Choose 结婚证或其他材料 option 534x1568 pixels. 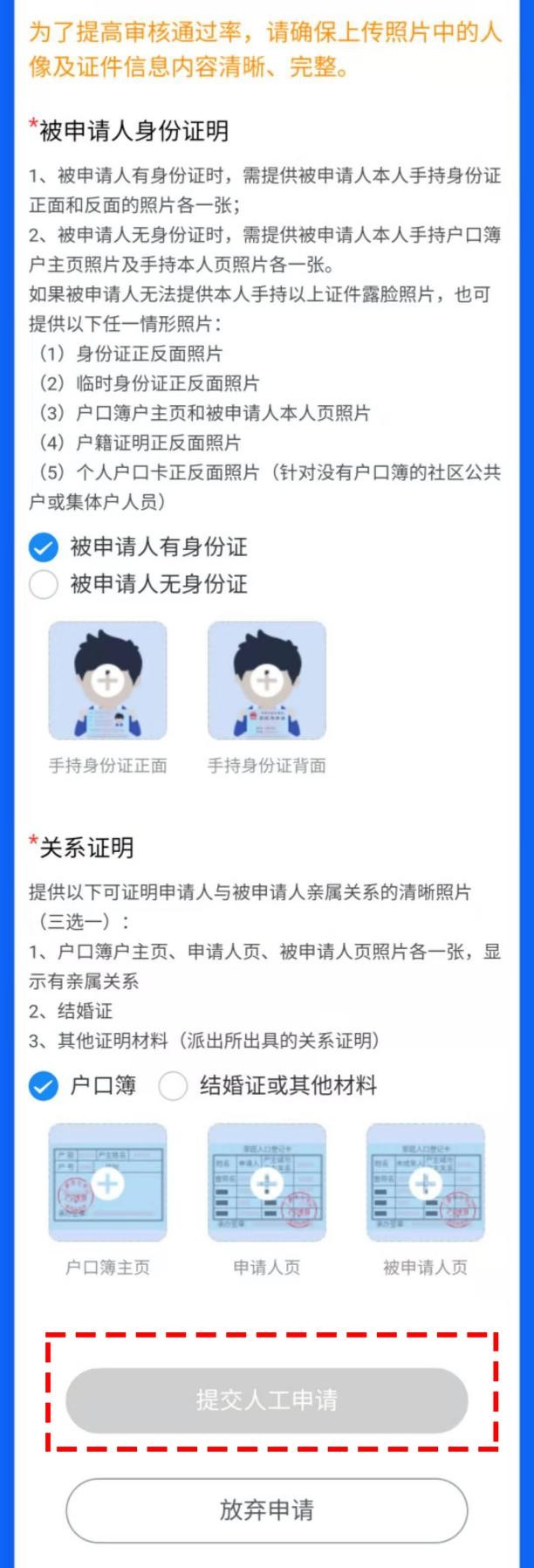click(173, 1086)
